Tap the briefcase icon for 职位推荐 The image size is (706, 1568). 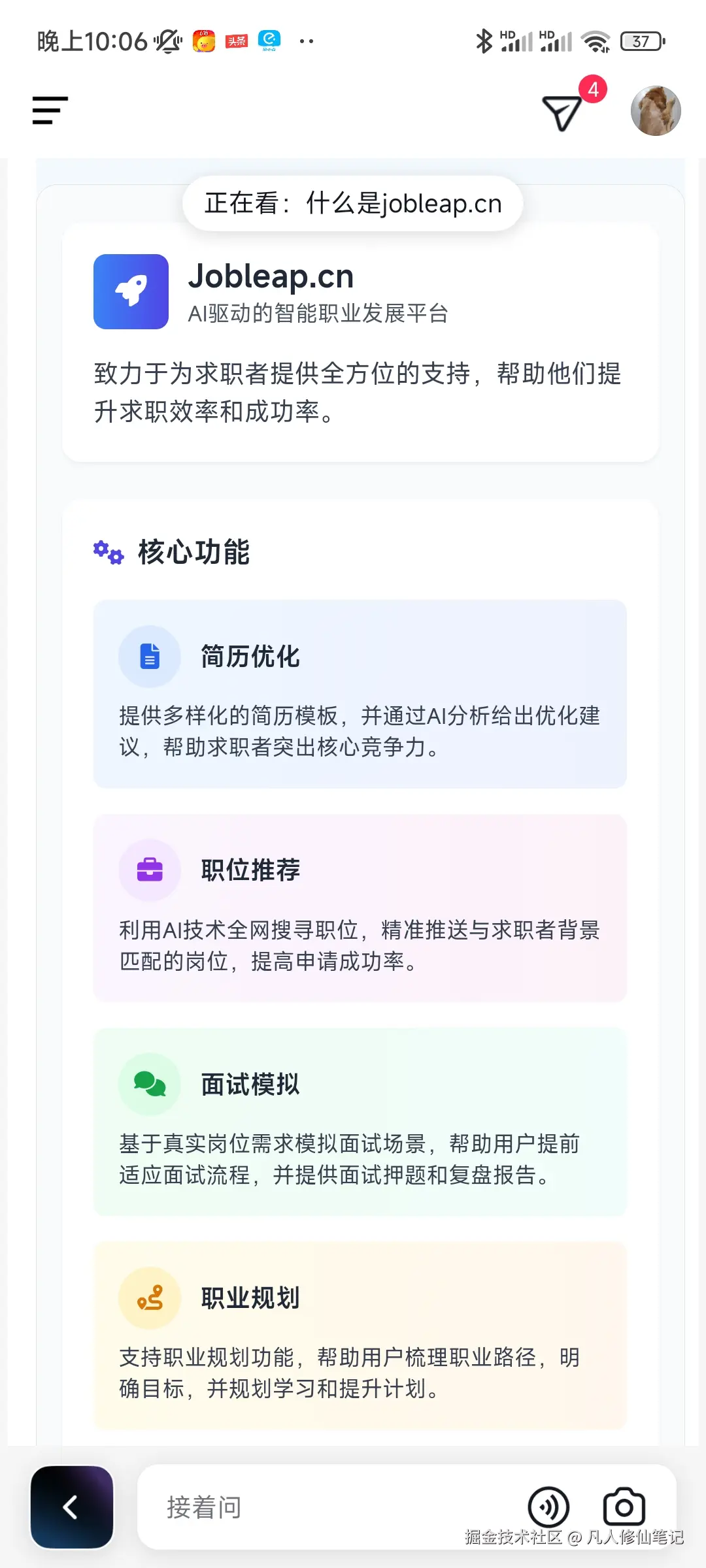pyautogui.click(x=149, y=869)
